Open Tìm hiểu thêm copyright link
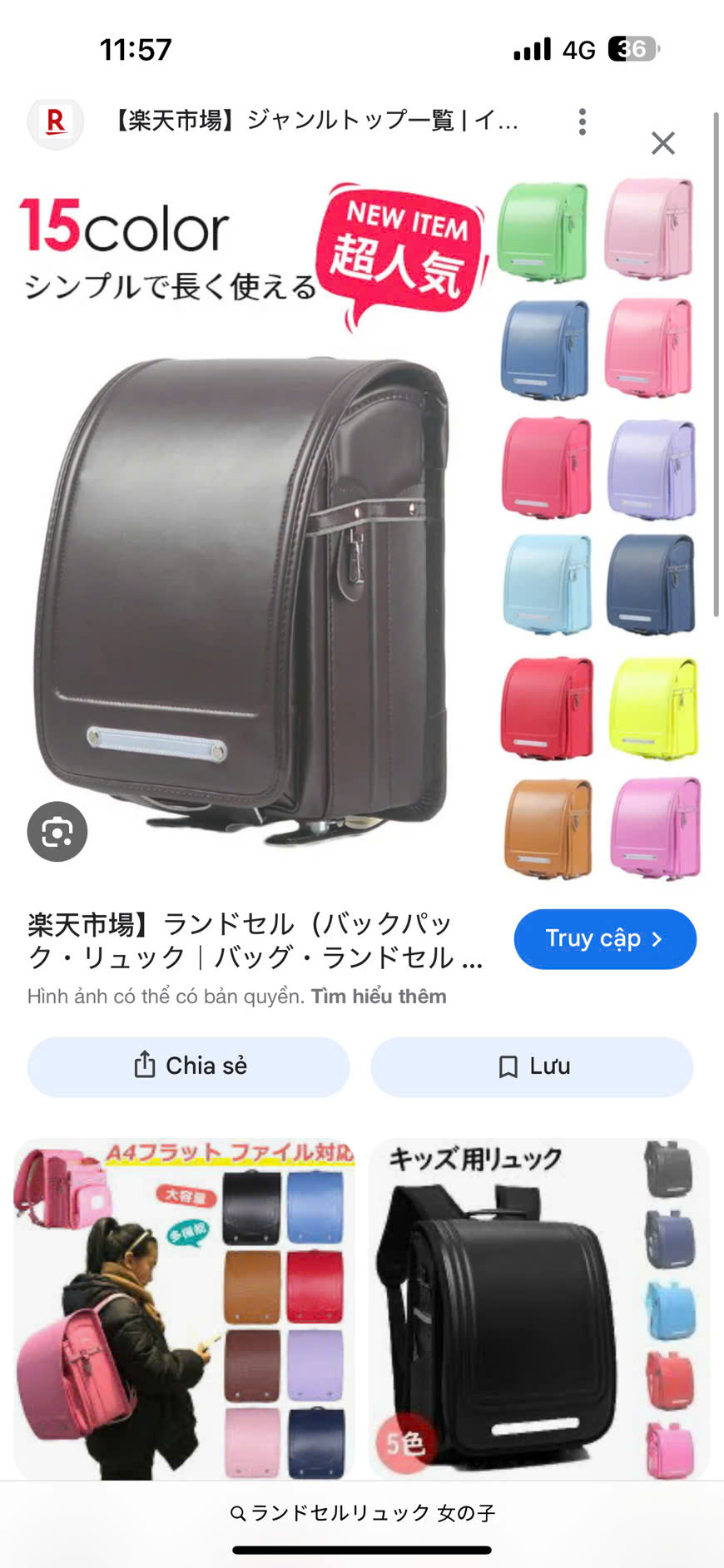 [379, 996]
